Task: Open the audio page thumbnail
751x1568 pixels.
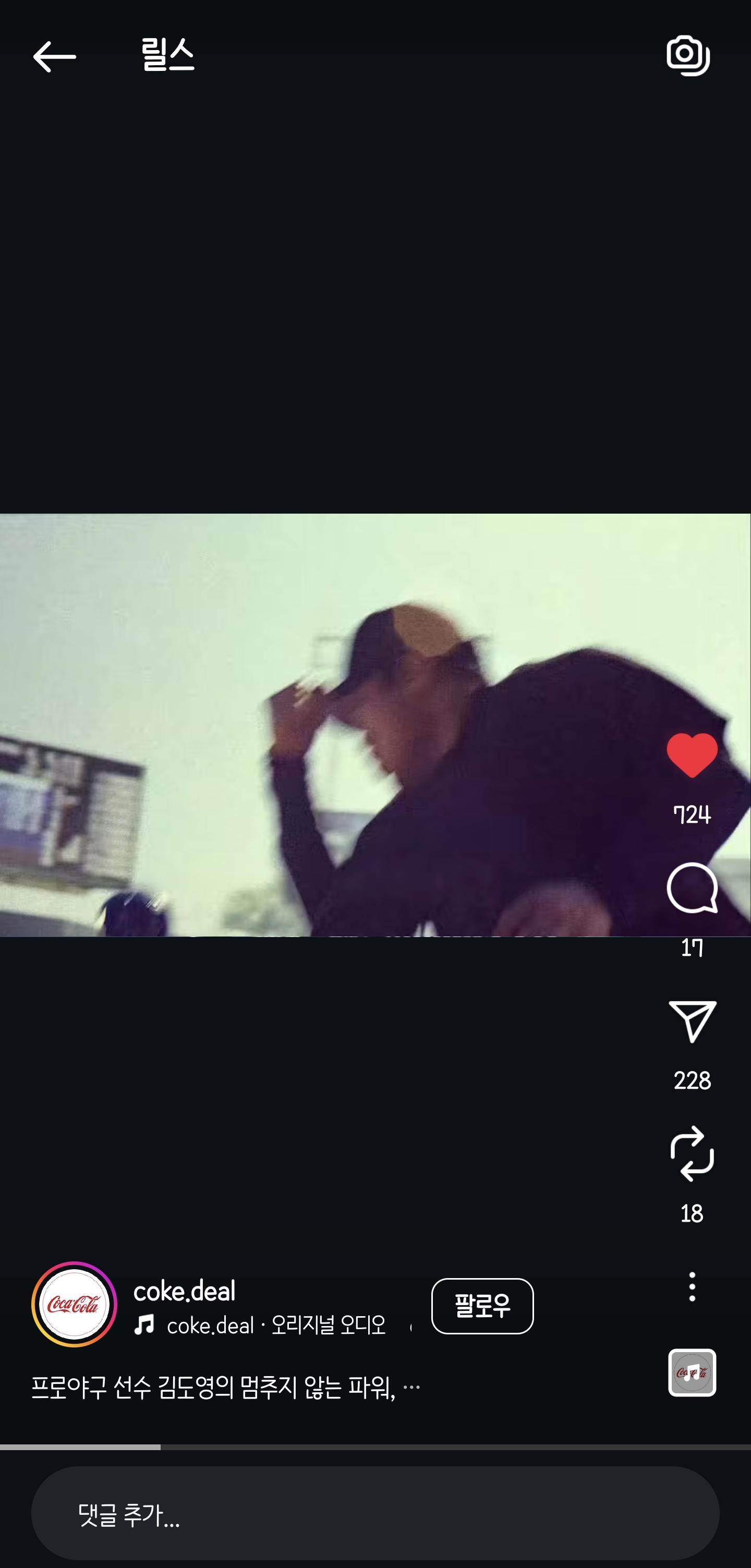Action: (x=692, y=1372)
